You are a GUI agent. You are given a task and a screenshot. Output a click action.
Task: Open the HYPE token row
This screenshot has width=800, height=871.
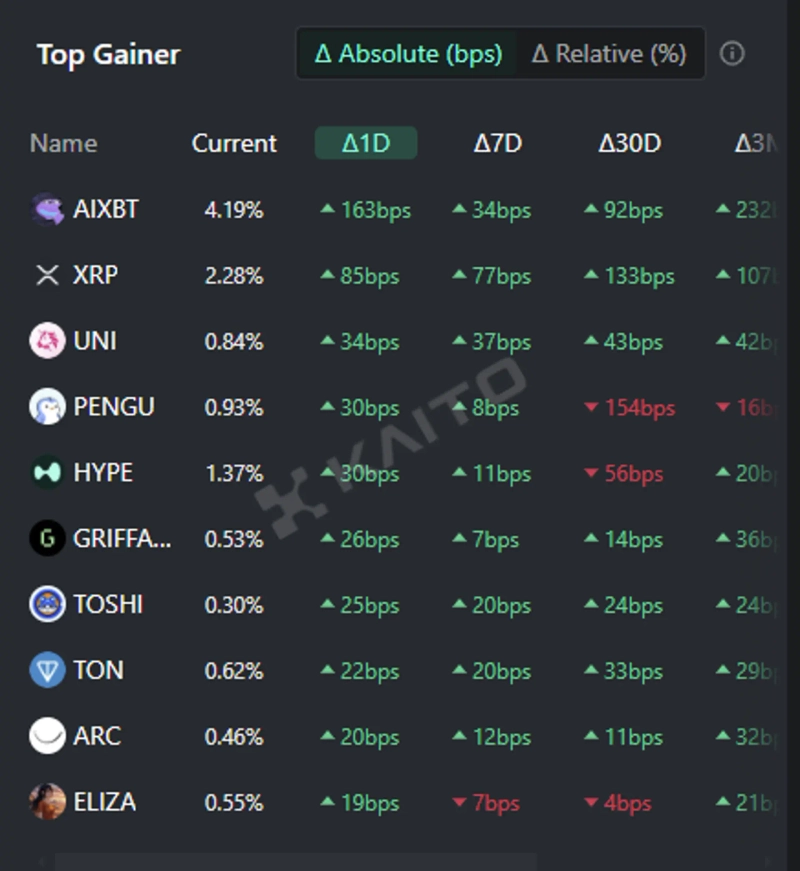pyautogui.click(x=102, y=472)
